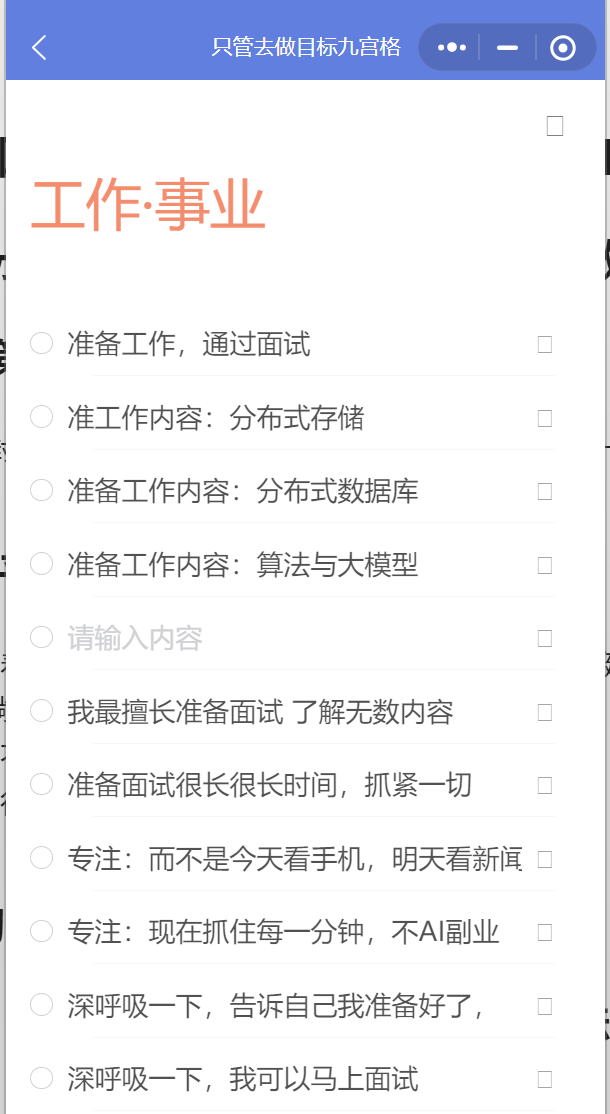The image size is (610, 1114).
Task: Edit the text '准备工作内容:算法与大模型'
Action: tap(243, 565)
